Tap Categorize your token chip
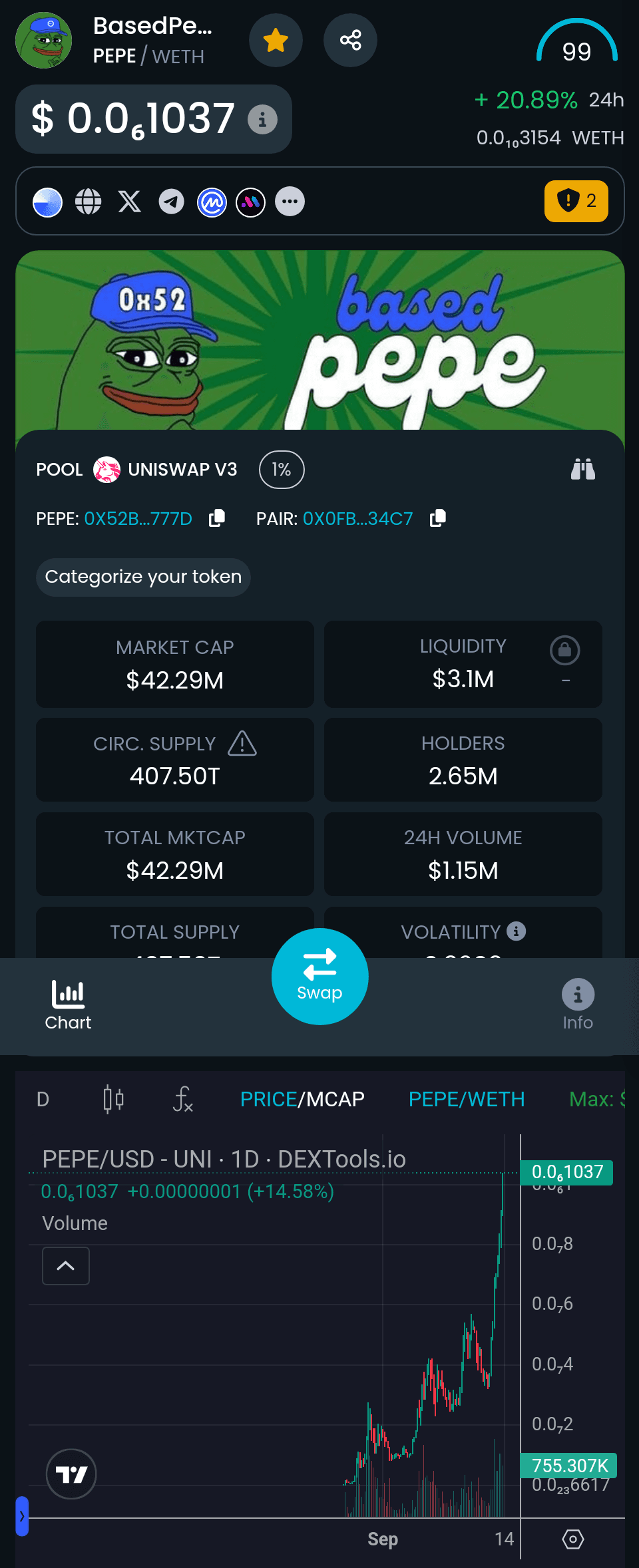This screenshot has height=1568, width=639. click(x=143, y=577)
